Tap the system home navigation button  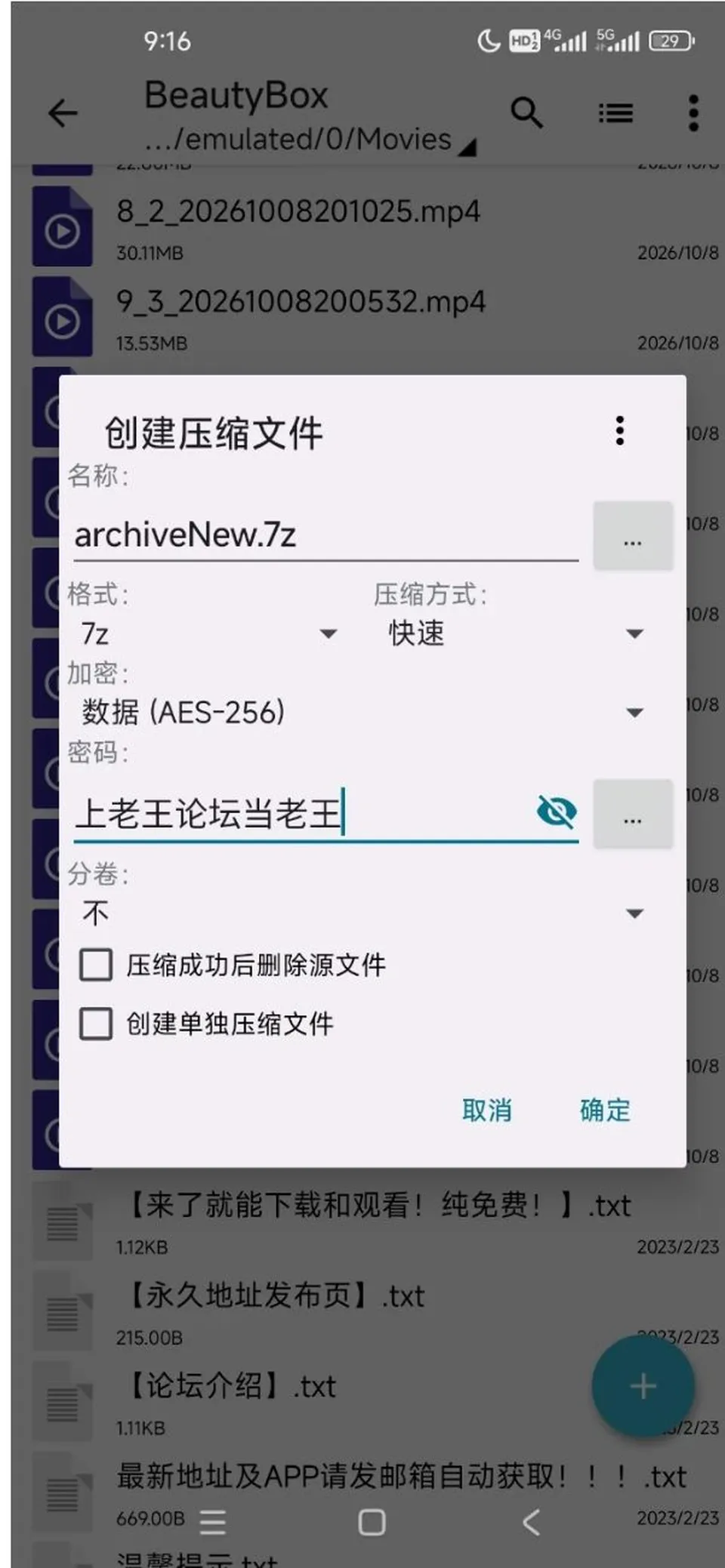[372, 1523]
